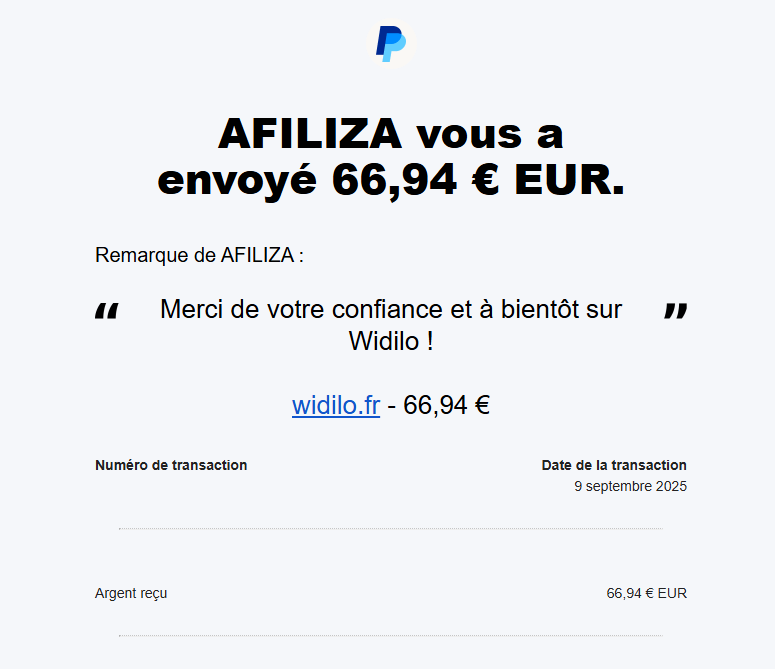This screenshot has height=669, width=775.
Task: Open the widilo.fr link
Action: point(335,405)
